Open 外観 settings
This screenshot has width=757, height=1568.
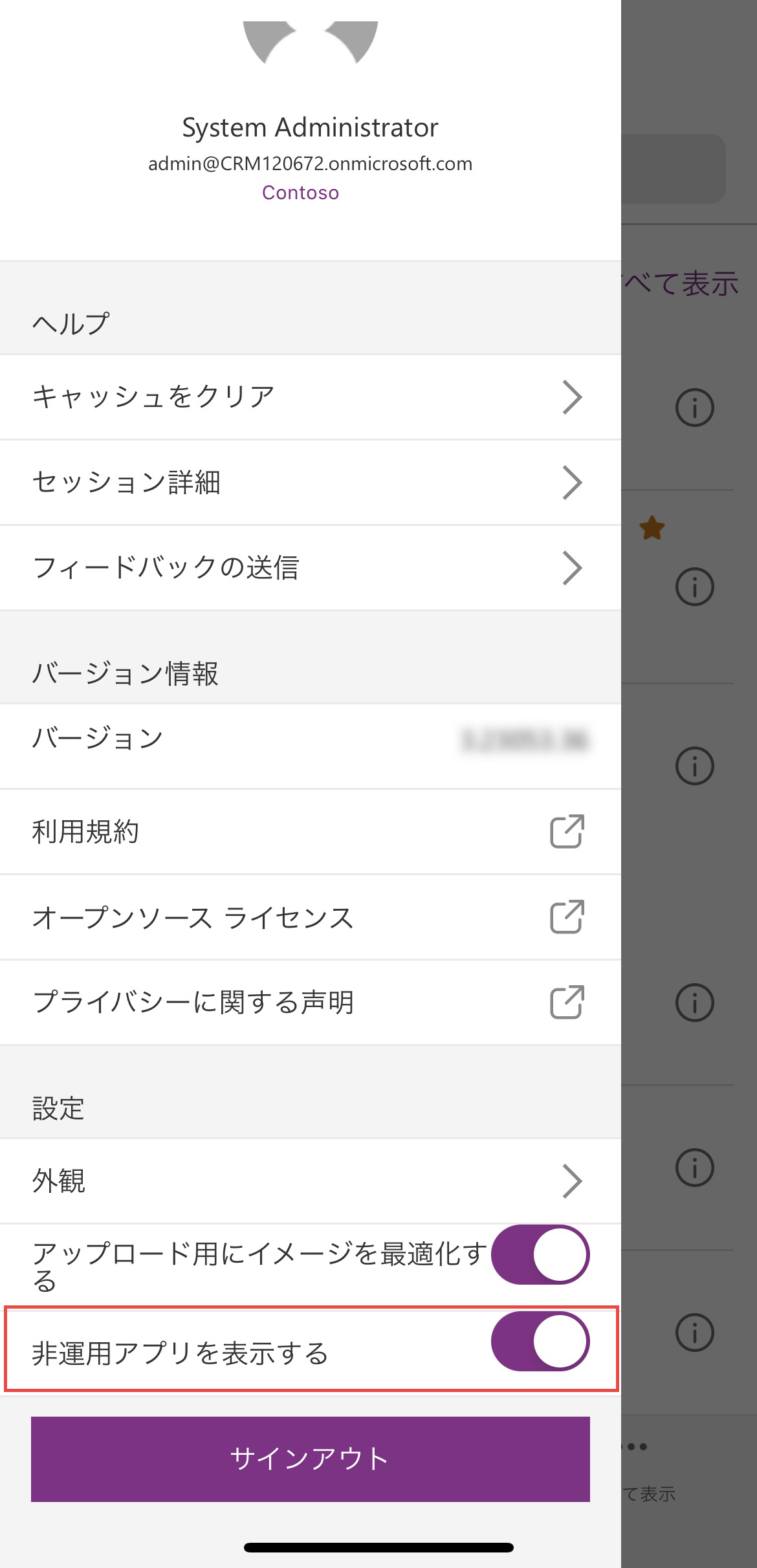(x=309, y=1181)
